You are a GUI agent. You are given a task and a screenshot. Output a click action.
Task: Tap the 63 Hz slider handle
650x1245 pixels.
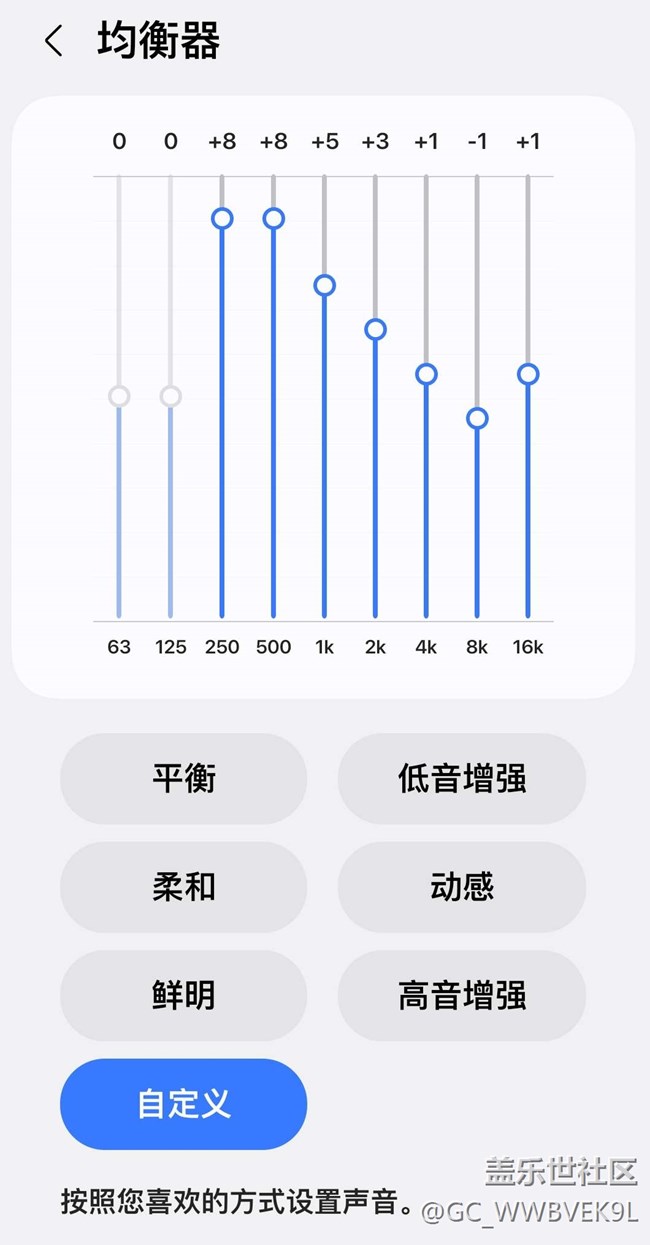tap(119, 396)
